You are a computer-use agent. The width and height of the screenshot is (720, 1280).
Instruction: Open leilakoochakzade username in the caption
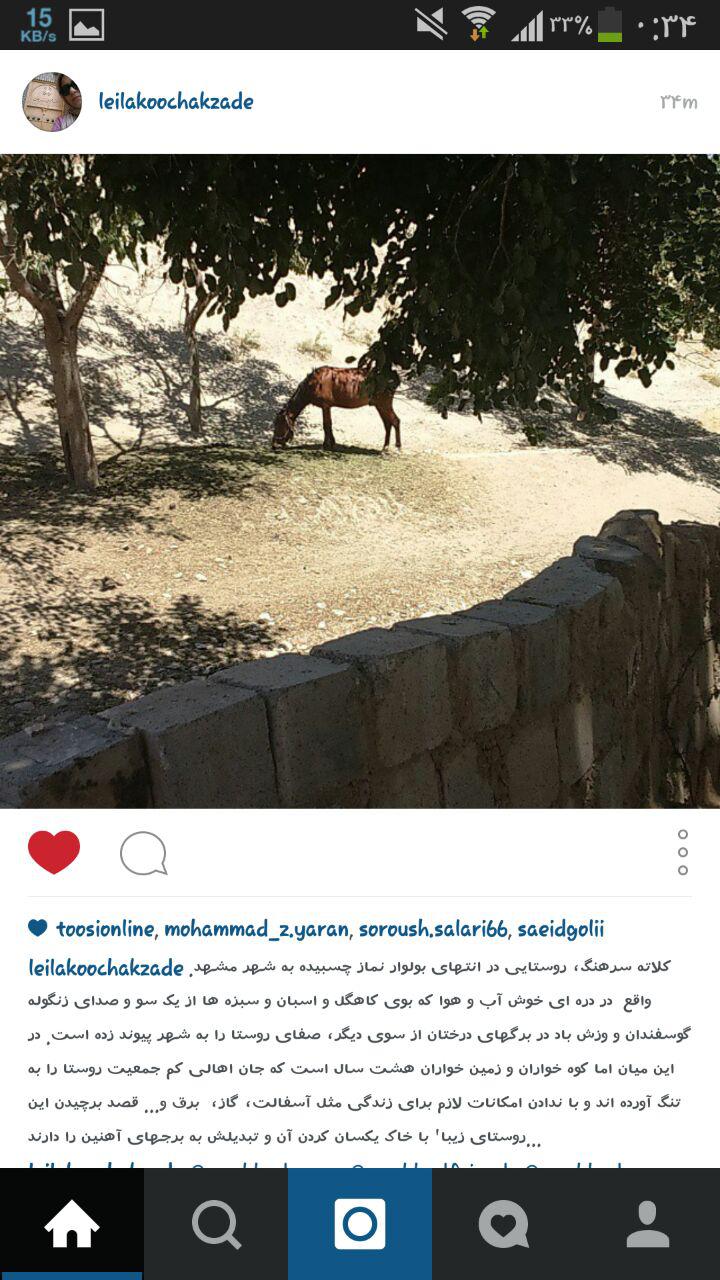click(106, 967)
